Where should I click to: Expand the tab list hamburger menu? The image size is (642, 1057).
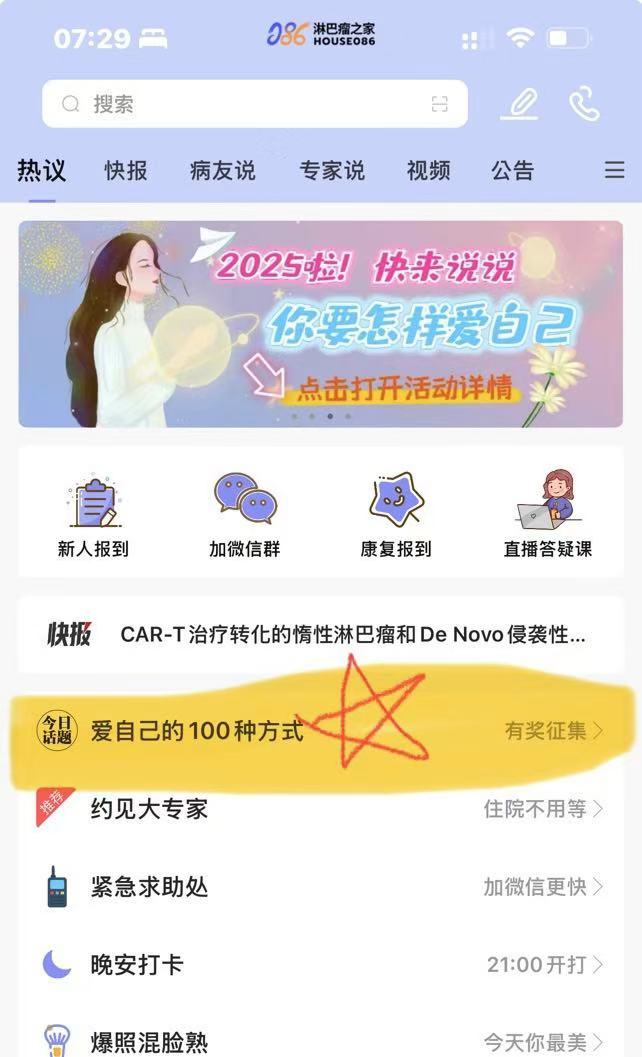tap(614, 171)
